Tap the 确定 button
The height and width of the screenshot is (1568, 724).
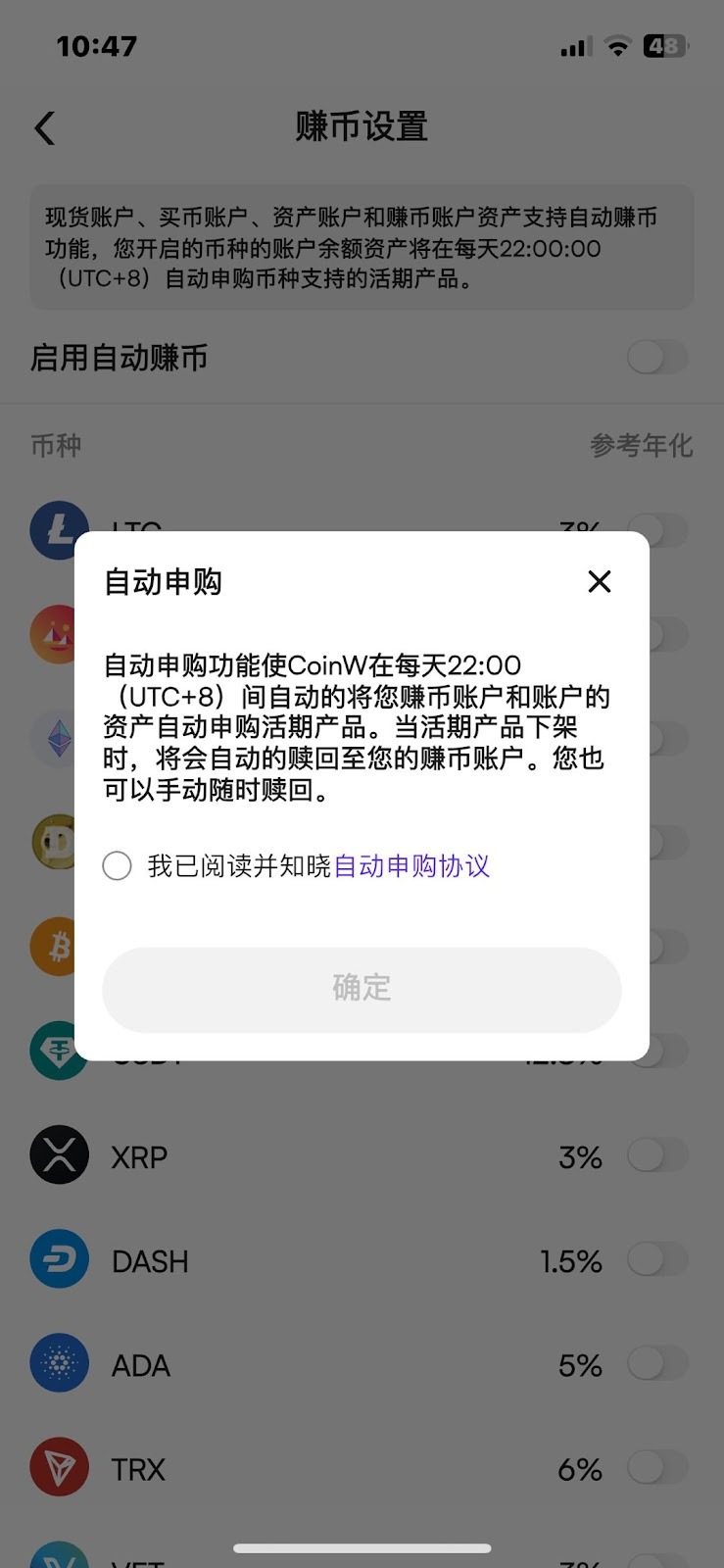(362, 988)
